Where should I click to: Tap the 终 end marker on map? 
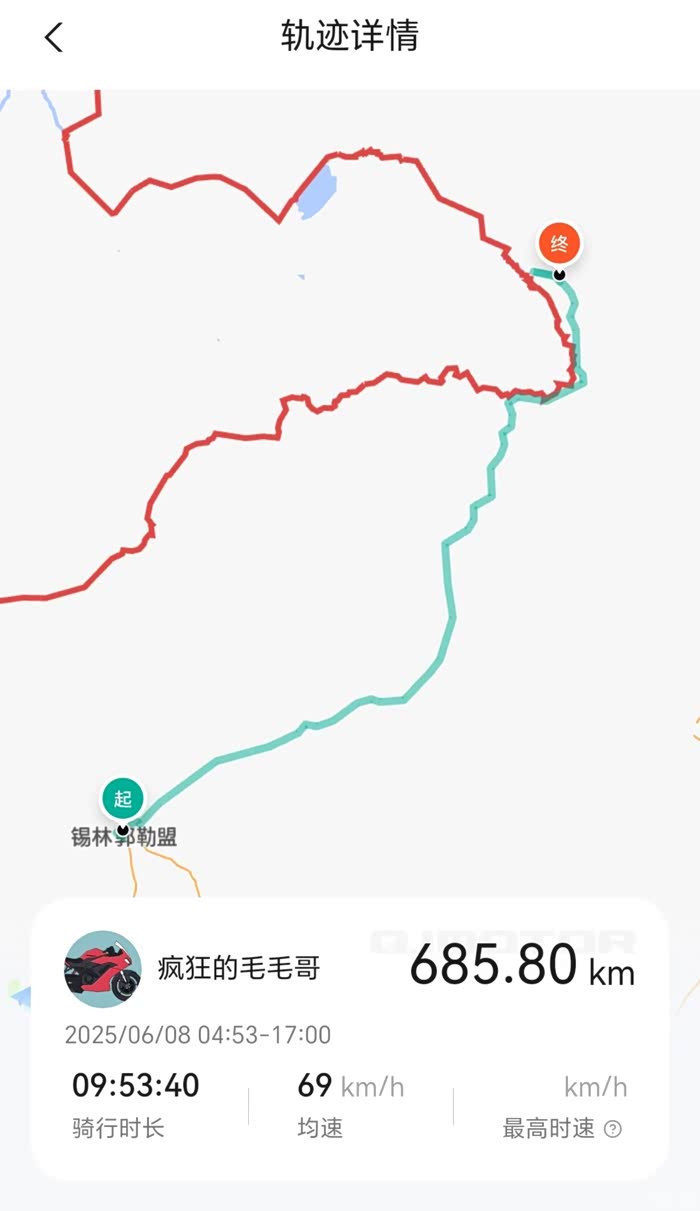pos(560,243)
